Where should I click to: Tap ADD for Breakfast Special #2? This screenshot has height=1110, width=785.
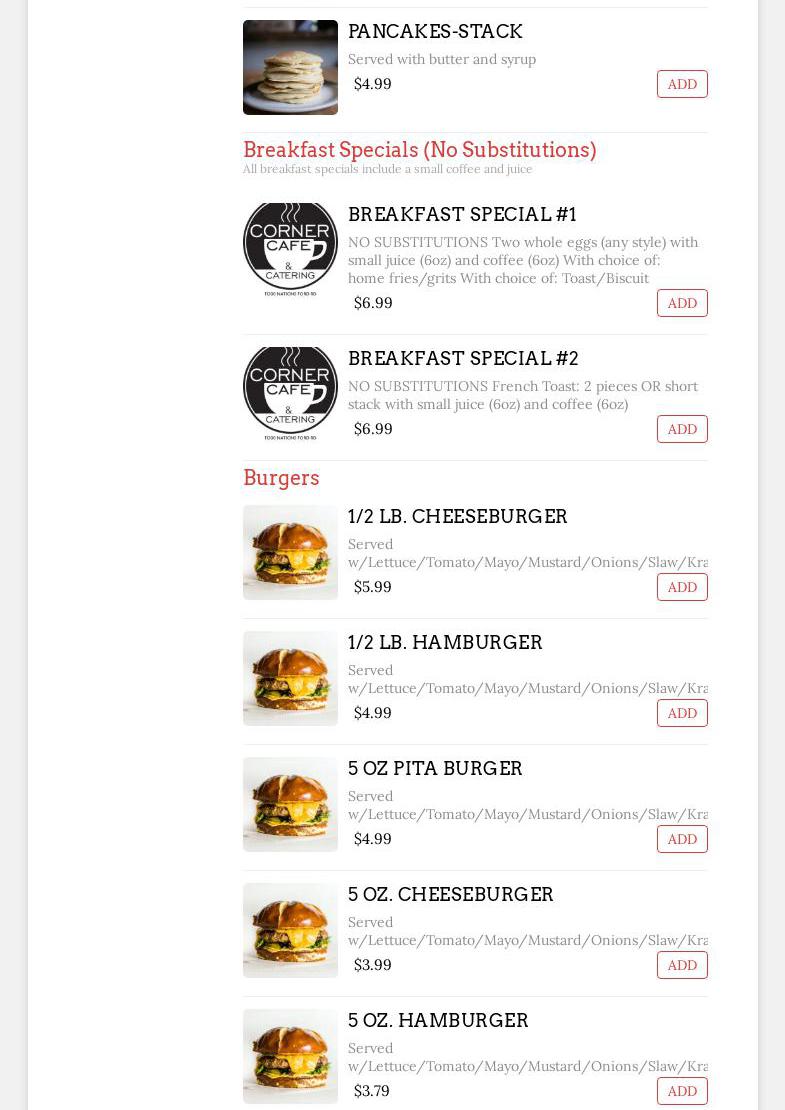click(x=682, y=429)
